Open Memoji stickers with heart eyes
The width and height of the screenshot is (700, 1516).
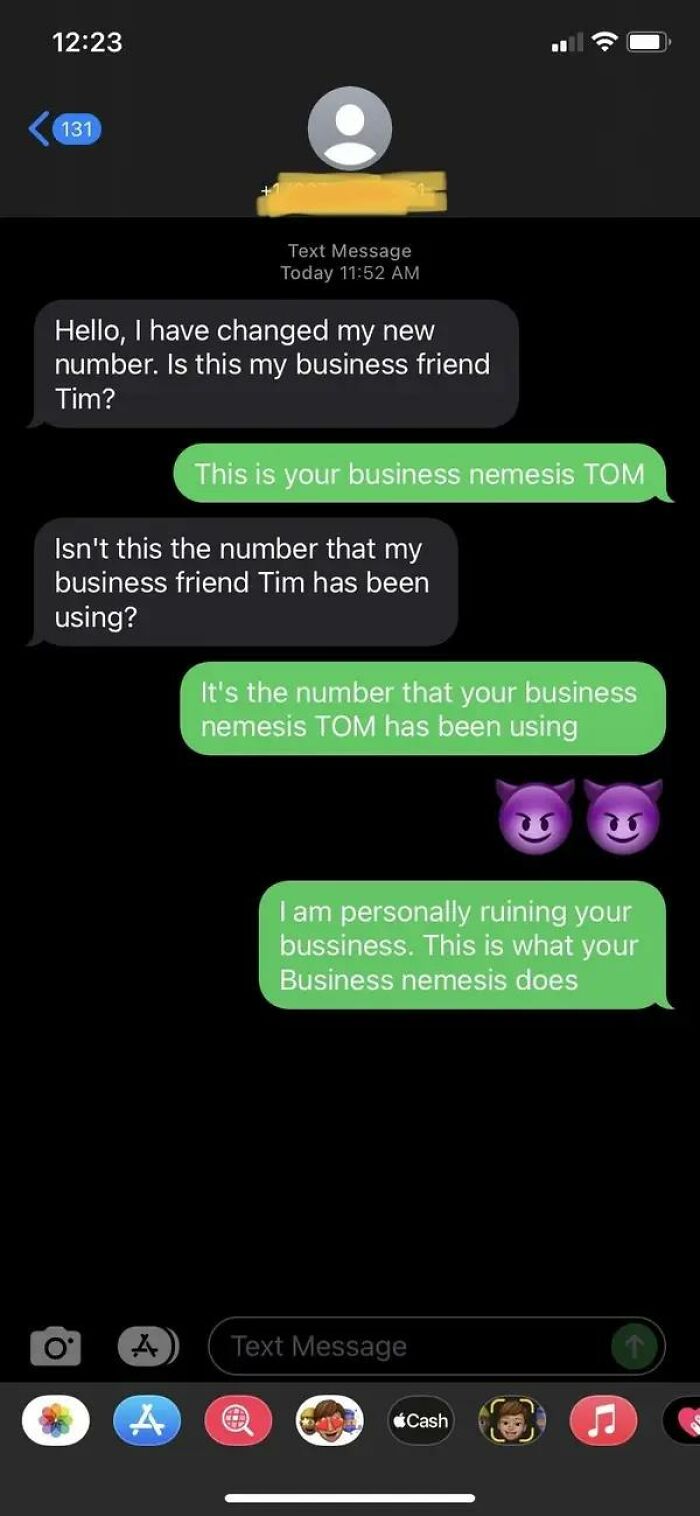pos(329,1421)
